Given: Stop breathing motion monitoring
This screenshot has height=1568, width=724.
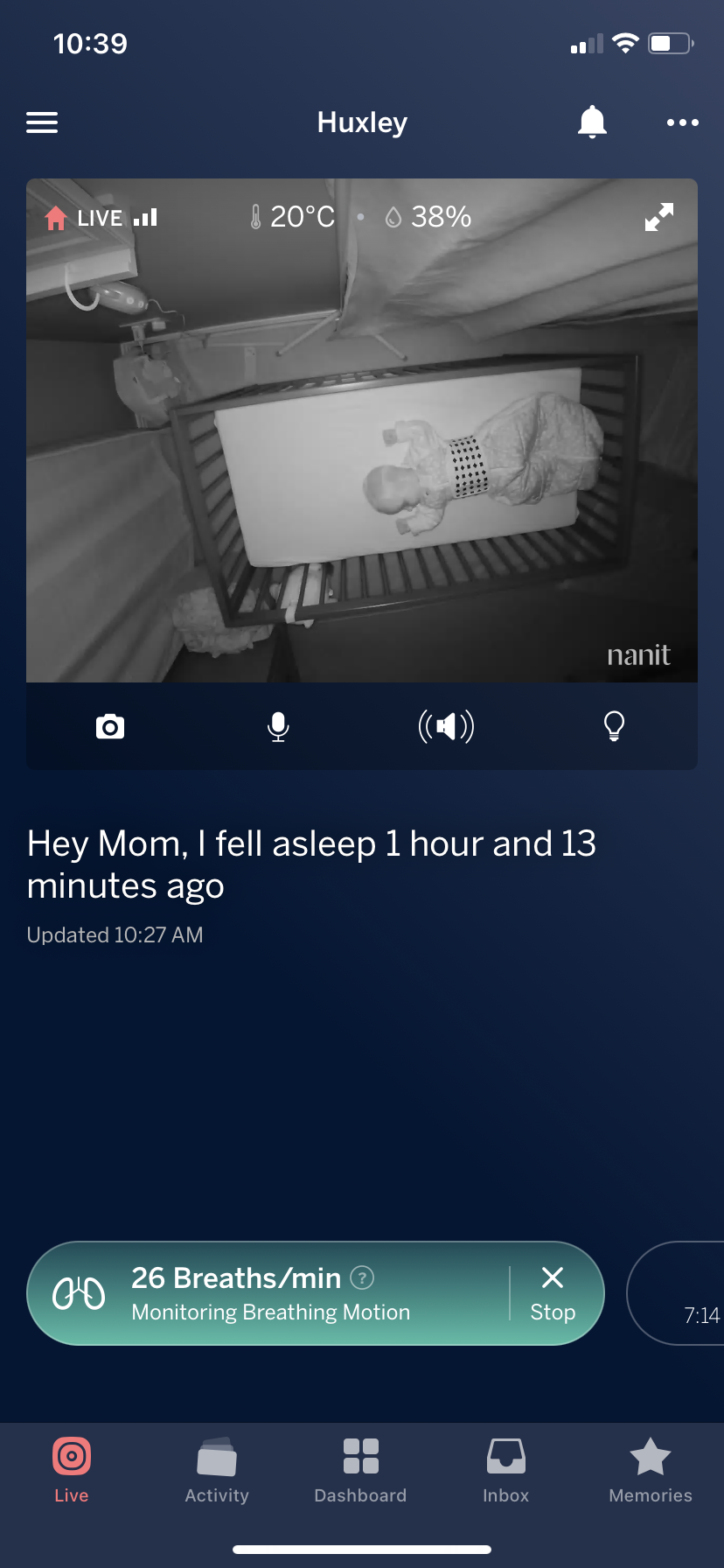Looking at the screenshot, I should pos(553,1293).
